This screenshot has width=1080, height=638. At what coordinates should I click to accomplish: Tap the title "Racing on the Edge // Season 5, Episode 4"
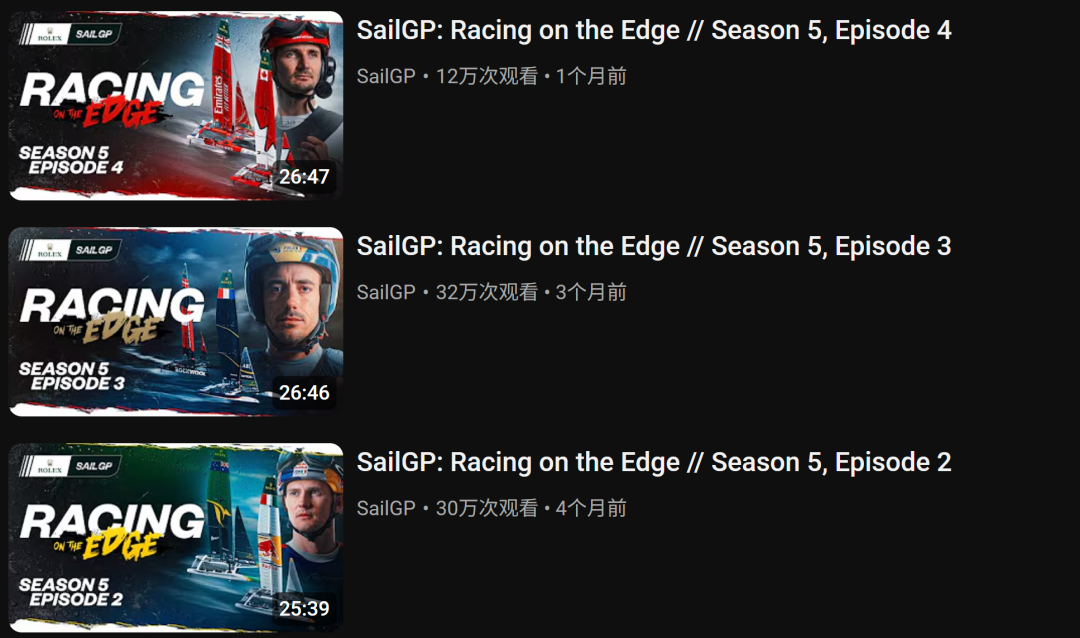(x=653, y=31)
